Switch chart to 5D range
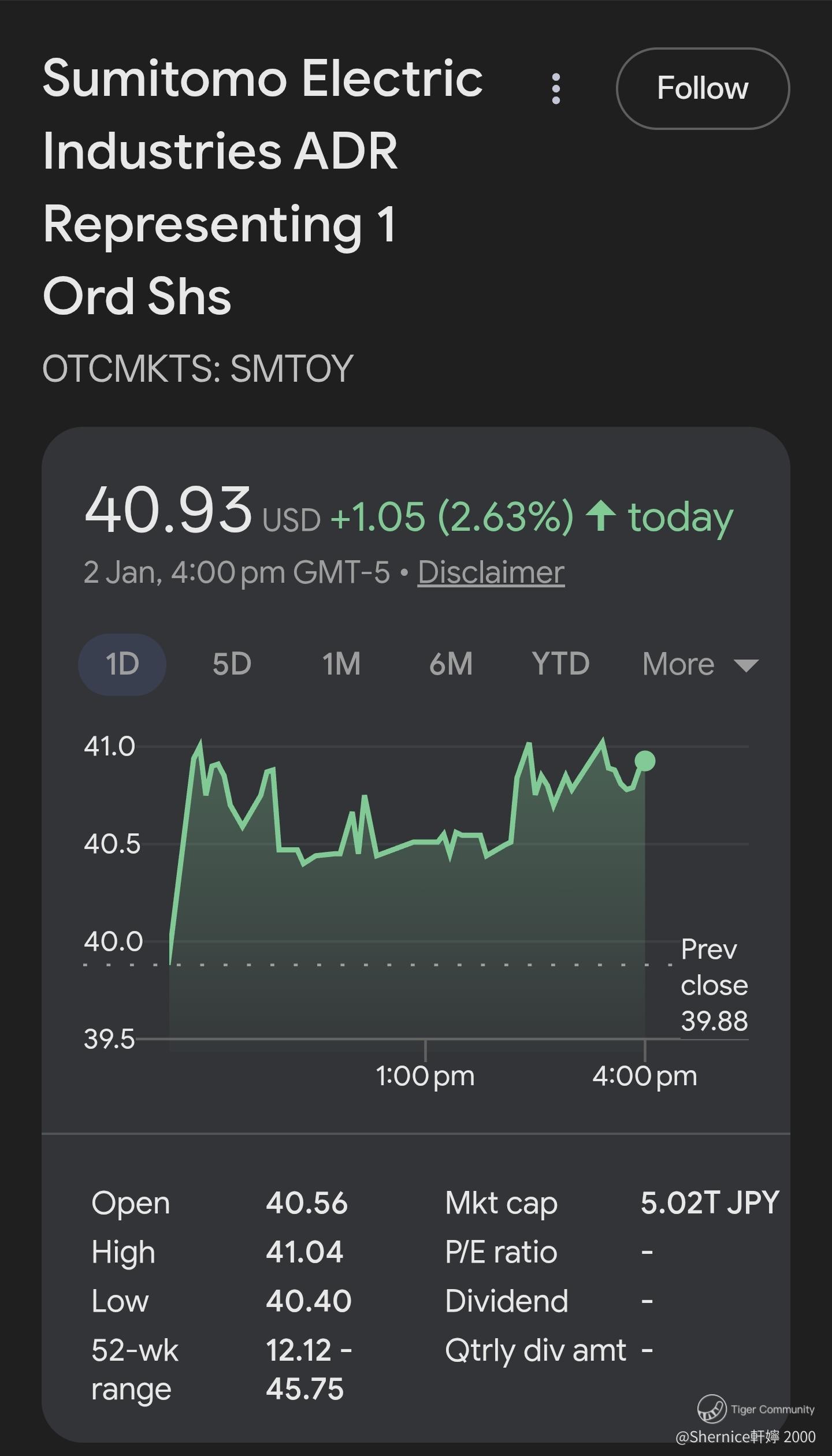 click(x=232, y=664)
